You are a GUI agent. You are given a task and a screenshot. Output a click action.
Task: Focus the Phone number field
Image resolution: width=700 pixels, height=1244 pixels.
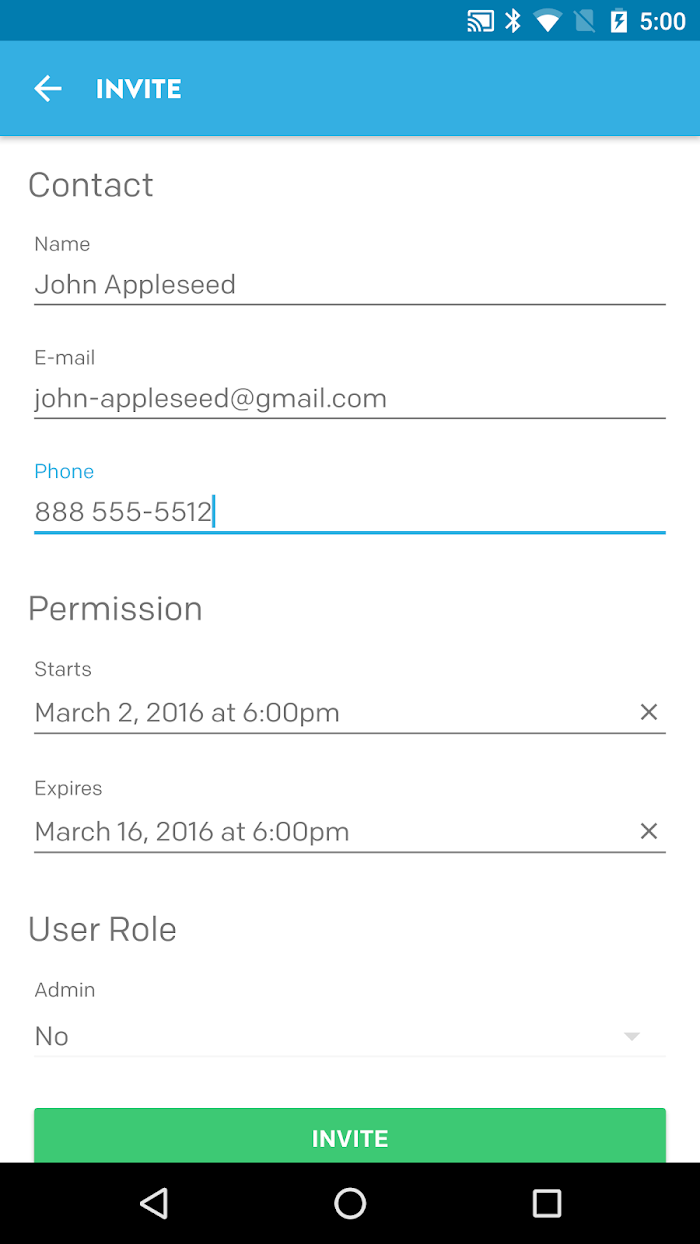(349, 513)
